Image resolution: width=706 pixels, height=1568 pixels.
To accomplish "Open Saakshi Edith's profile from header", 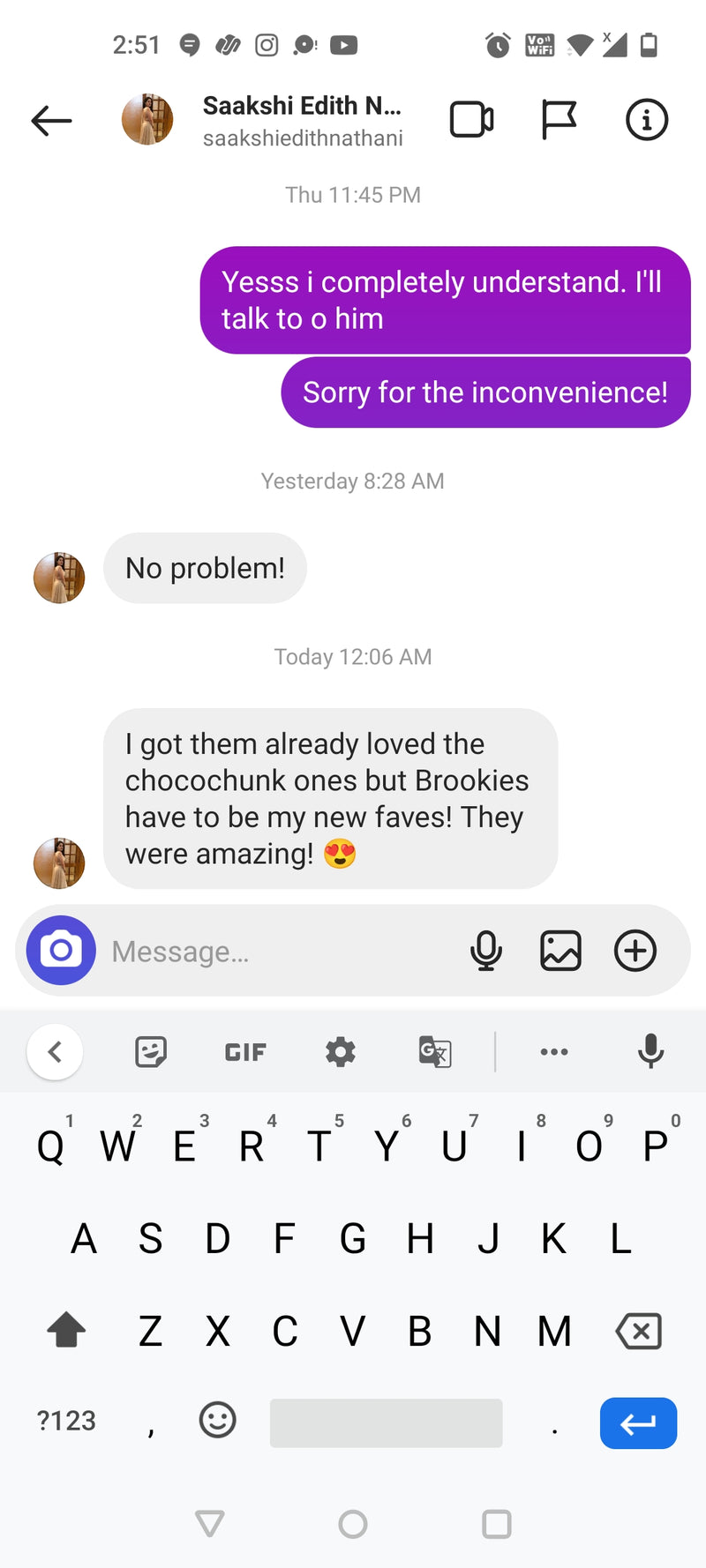I will (300, 120).
